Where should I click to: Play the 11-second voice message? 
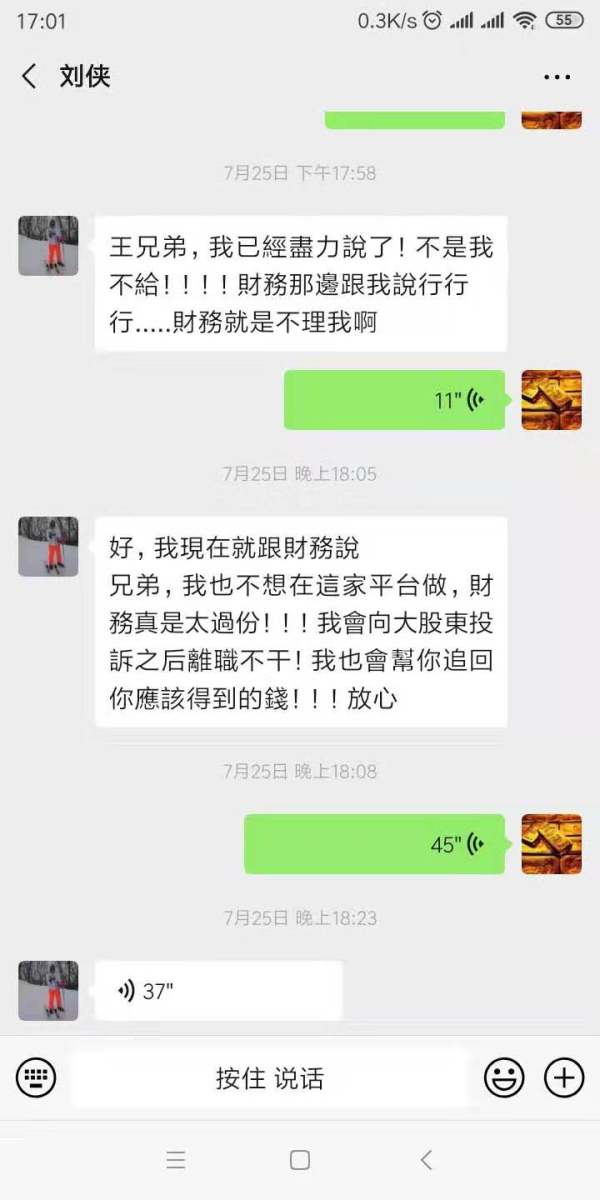pyautogui.click(x=394, y=400)
